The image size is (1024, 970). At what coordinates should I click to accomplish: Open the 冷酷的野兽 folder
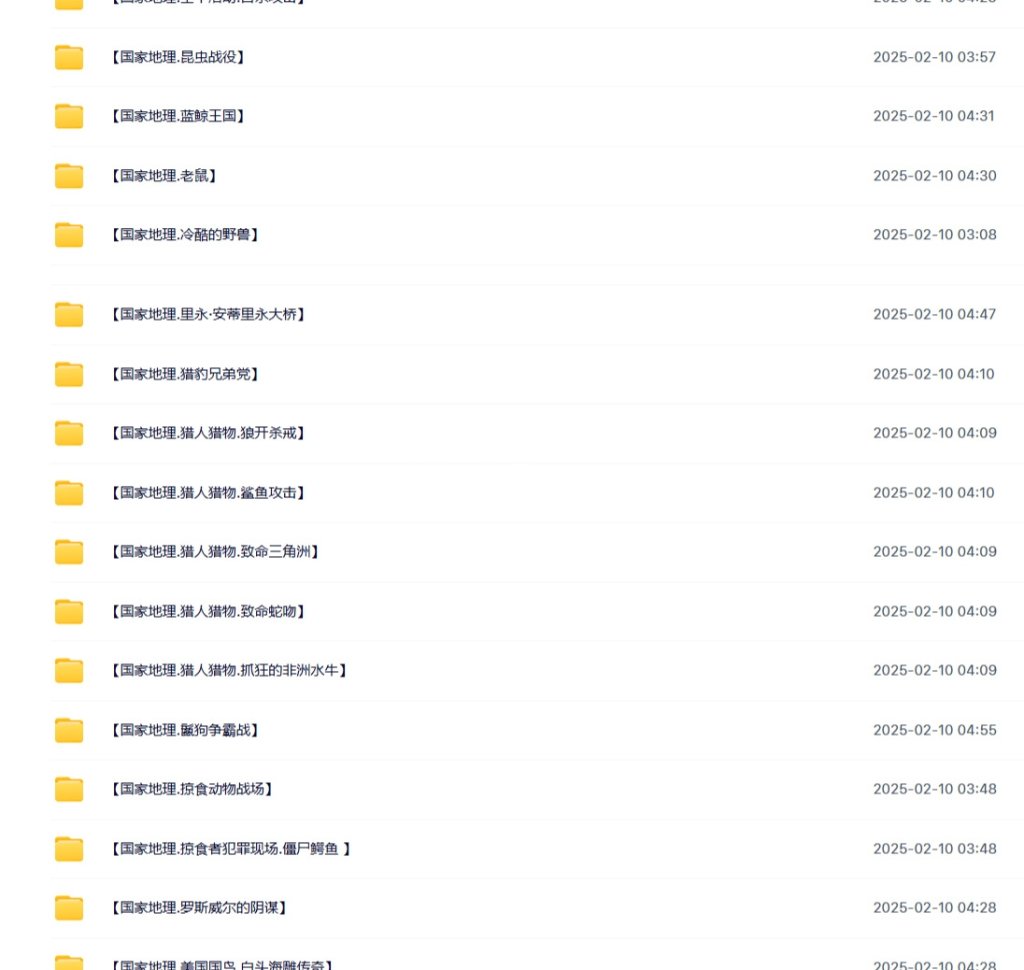click(184, 235)
